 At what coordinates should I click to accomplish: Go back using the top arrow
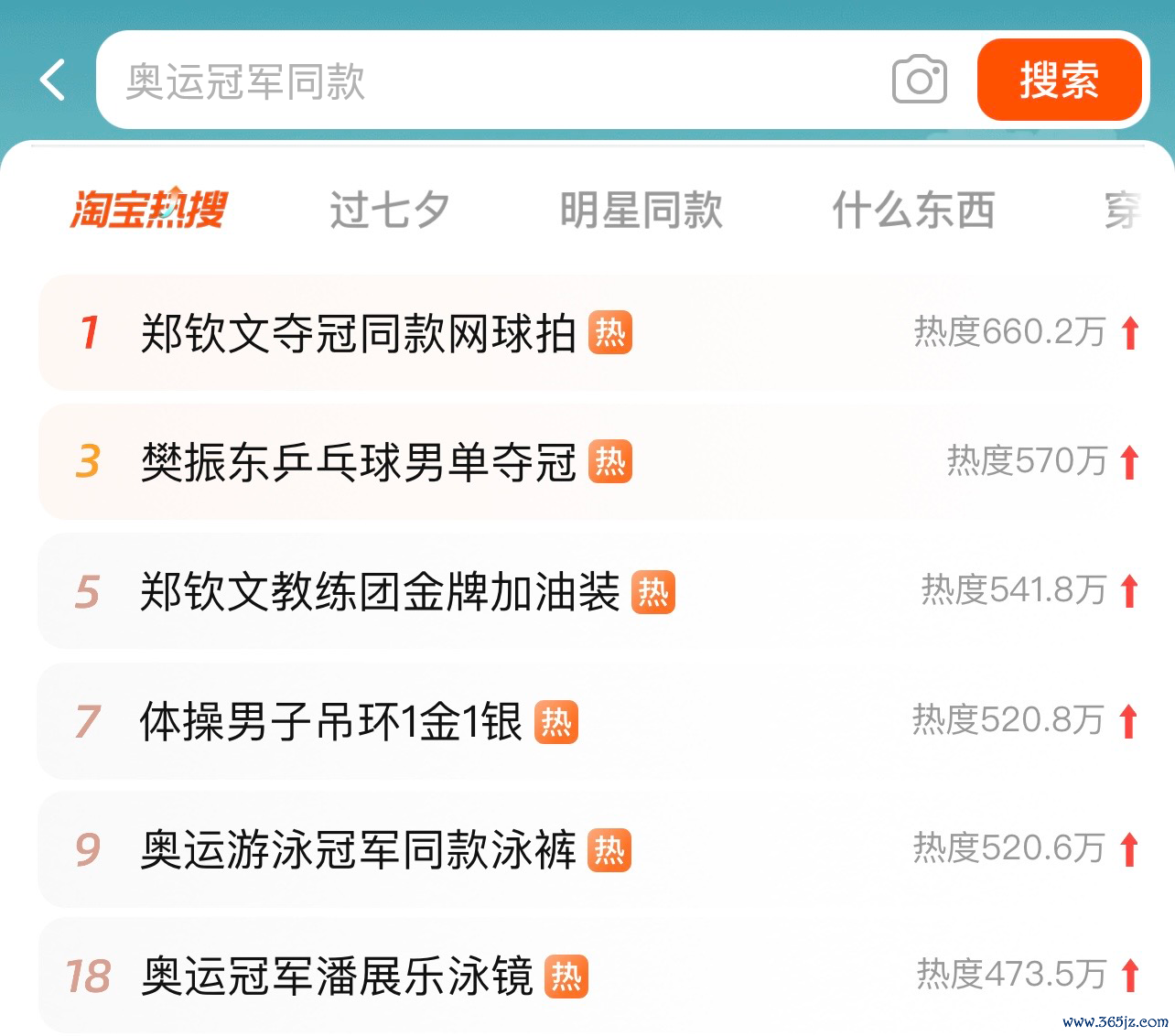tap(53, 80)
